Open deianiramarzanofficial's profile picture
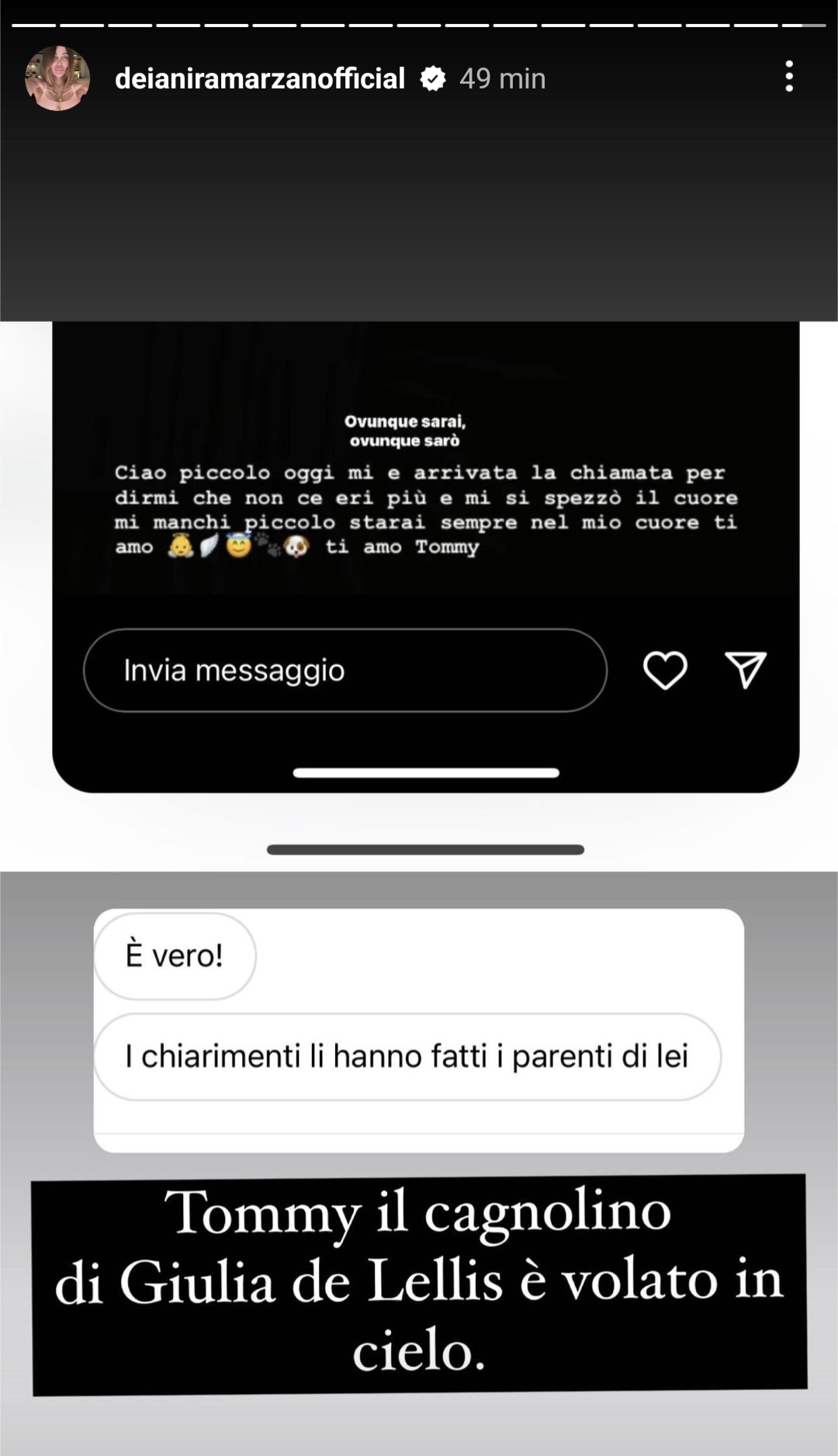 (57, 78)
